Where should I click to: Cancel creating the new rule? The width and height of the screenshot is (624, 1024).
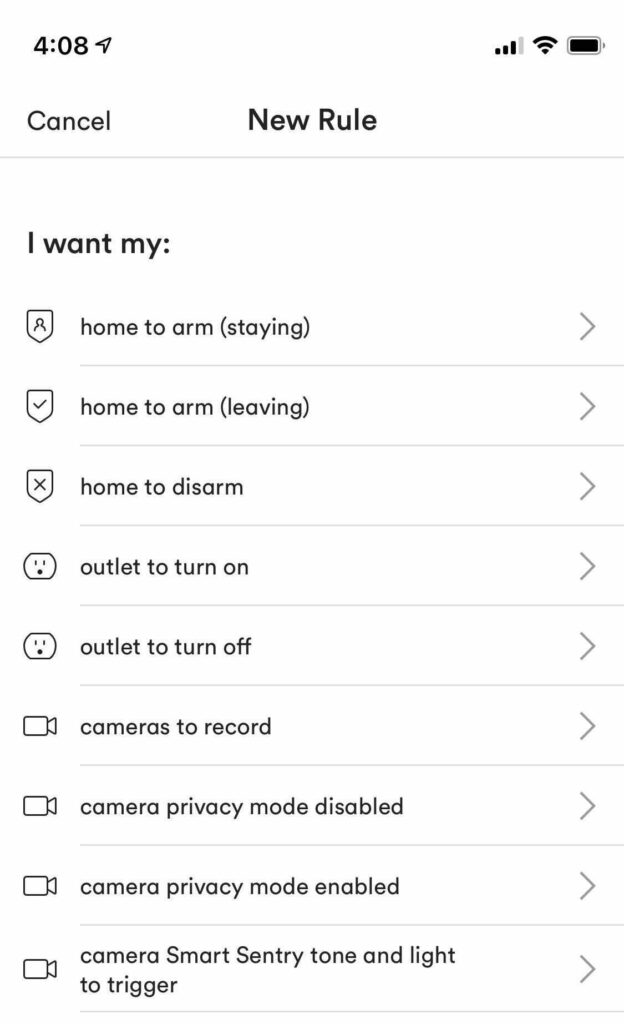69,121
